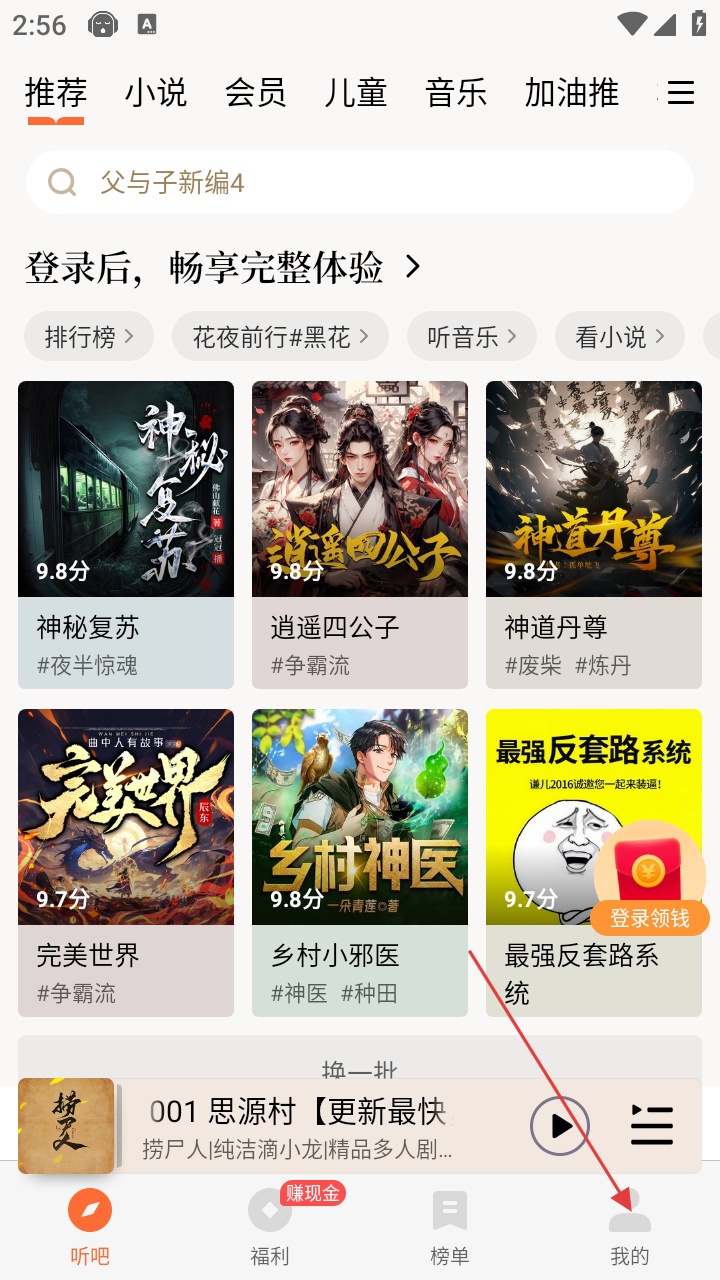Go to the 福利 tab
This screenshot has height=1280, width=720.
click(x=270, y=1228)
